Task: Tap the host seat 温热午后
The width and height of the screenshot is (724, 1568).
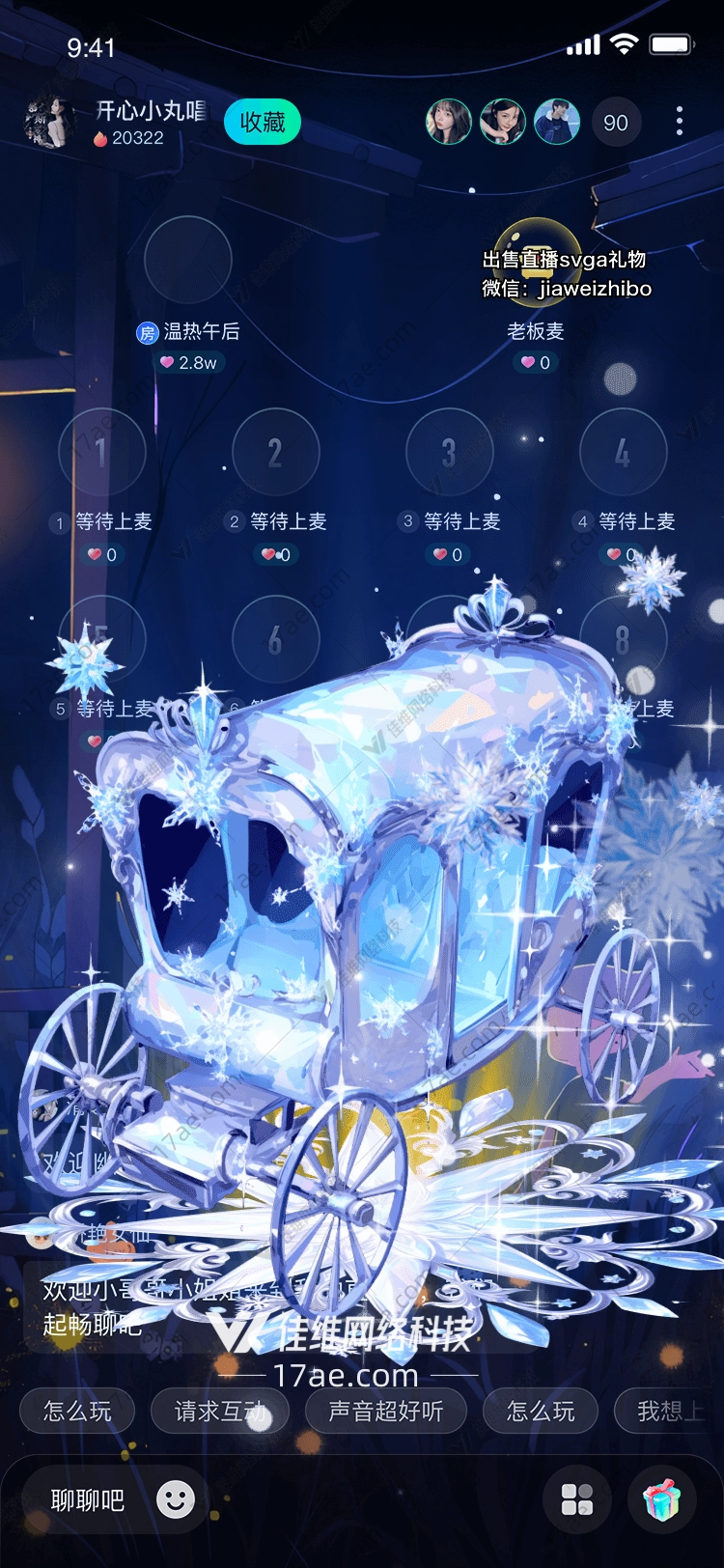Action: coord(187,261)
